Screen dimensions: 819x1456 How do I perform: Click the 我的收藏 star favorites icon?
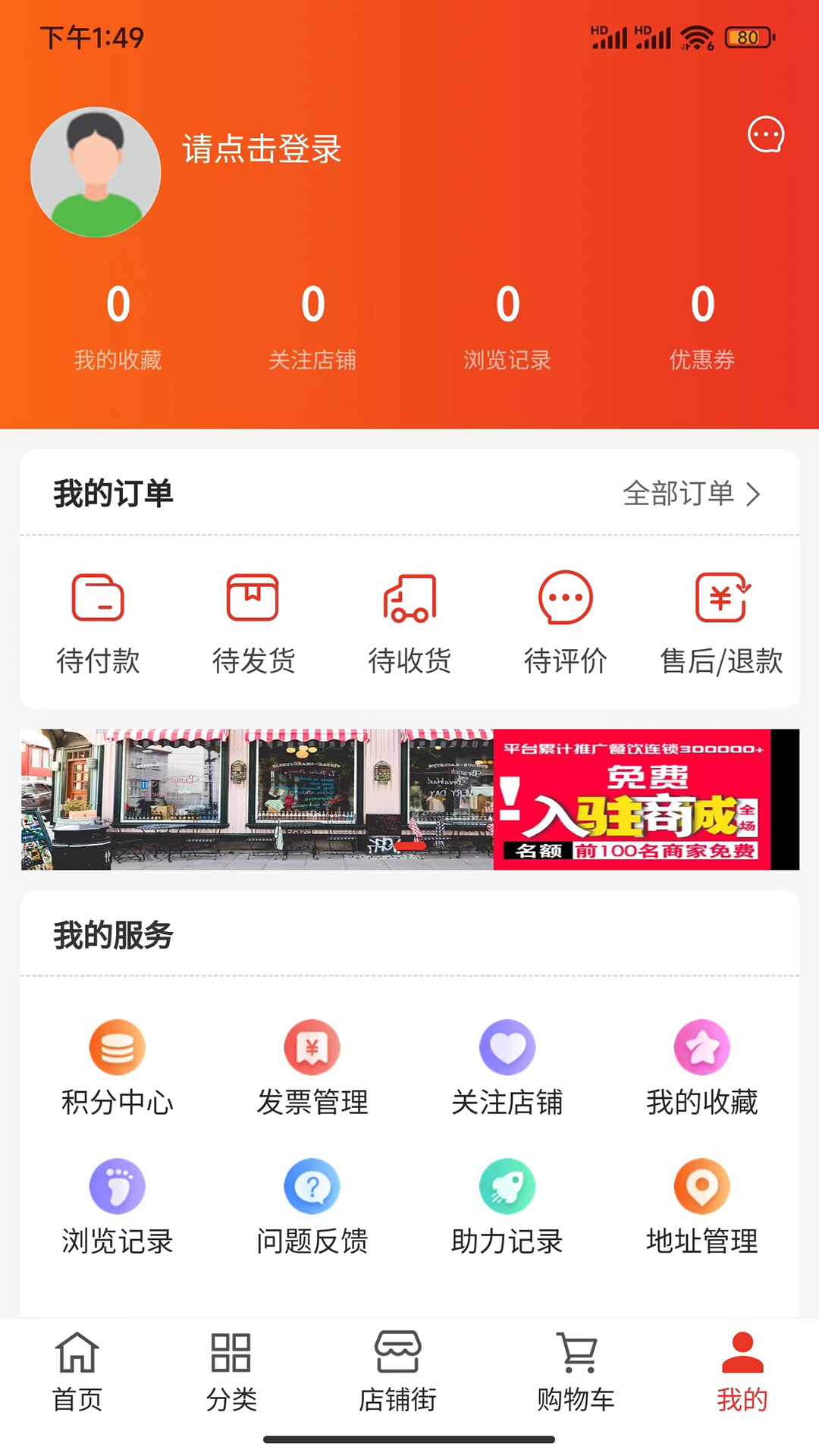point(702,1047)
